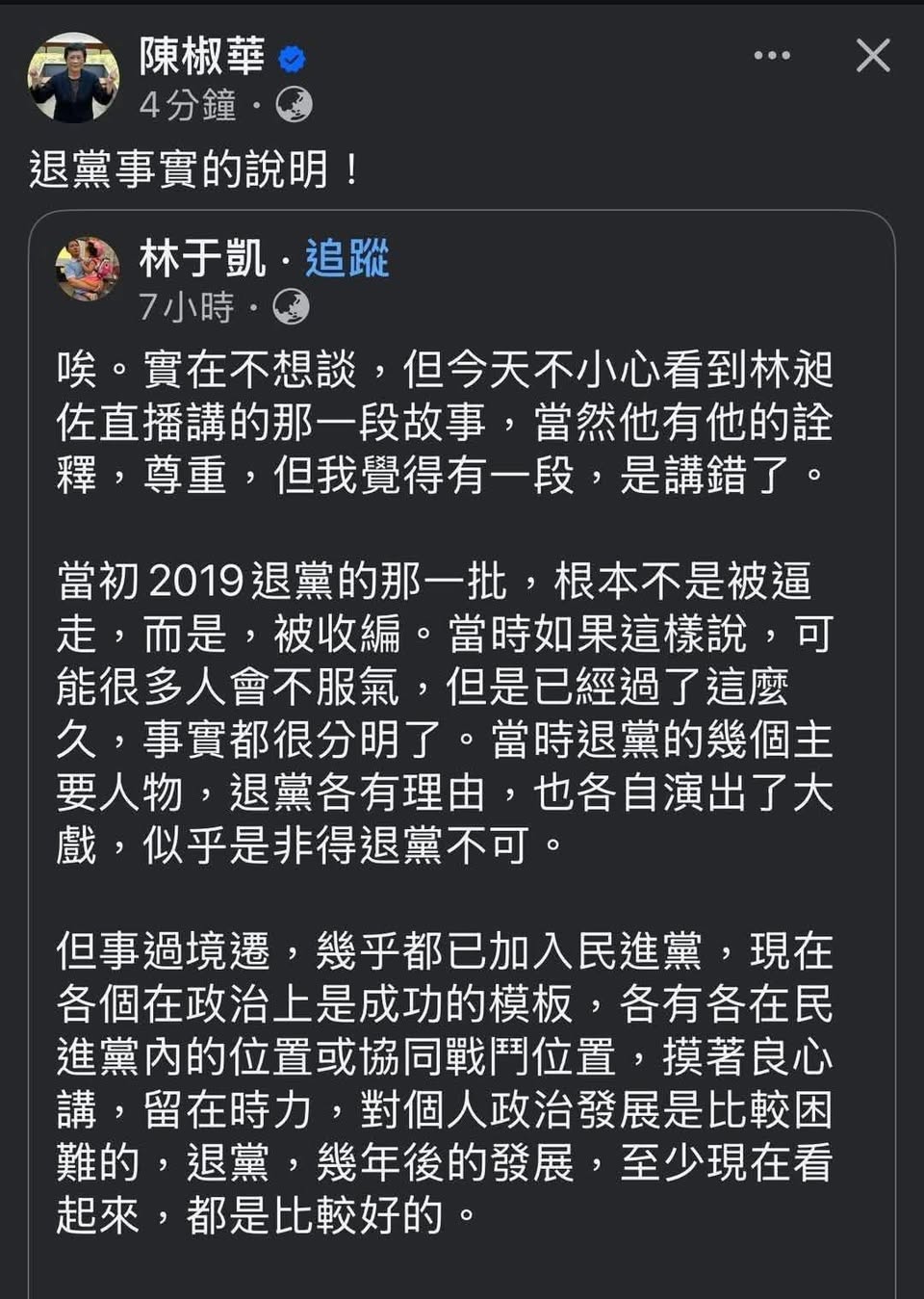Open the three-dot post options menu
Screen dimensions: 924x1299
772,56
